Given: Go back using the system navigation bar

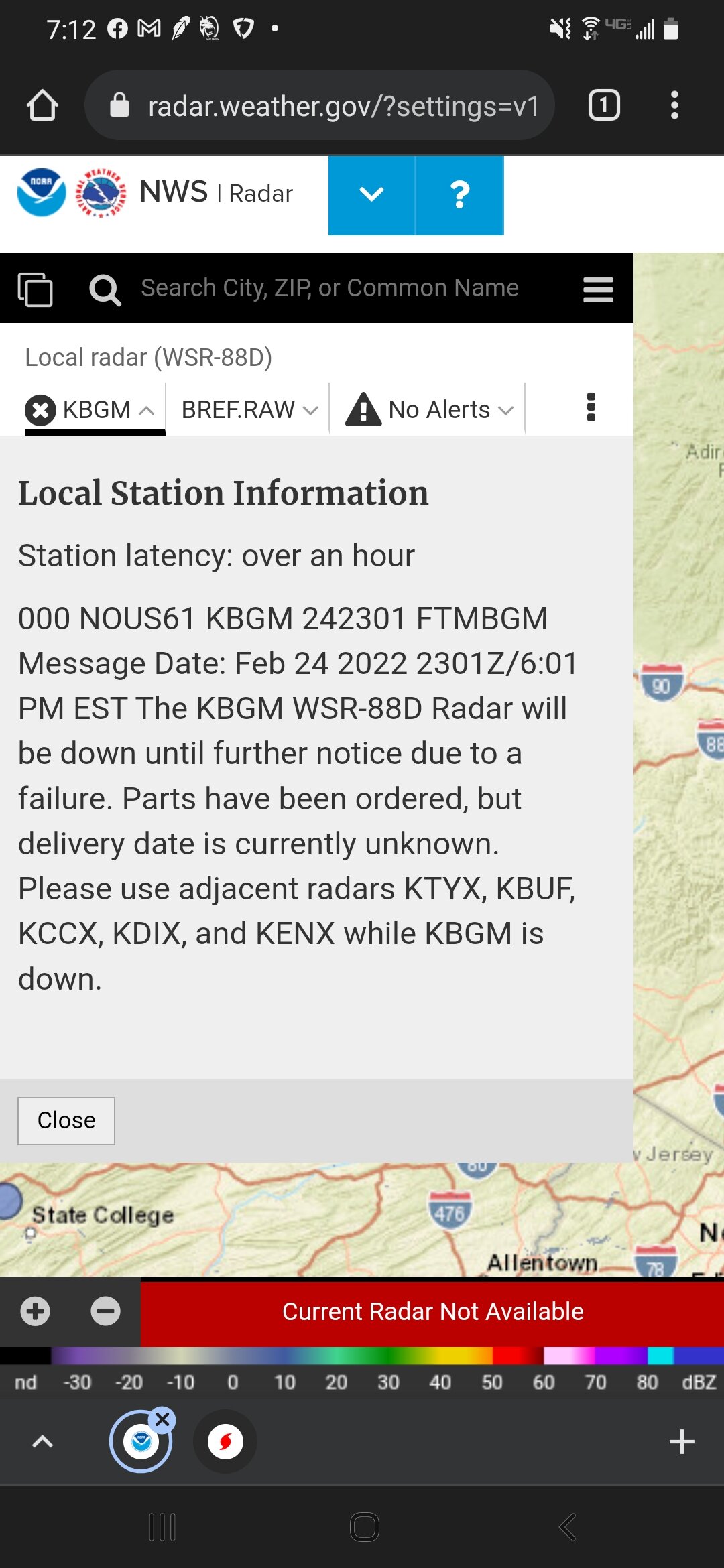Looking at the screenshot, I should coord(567,1527).
